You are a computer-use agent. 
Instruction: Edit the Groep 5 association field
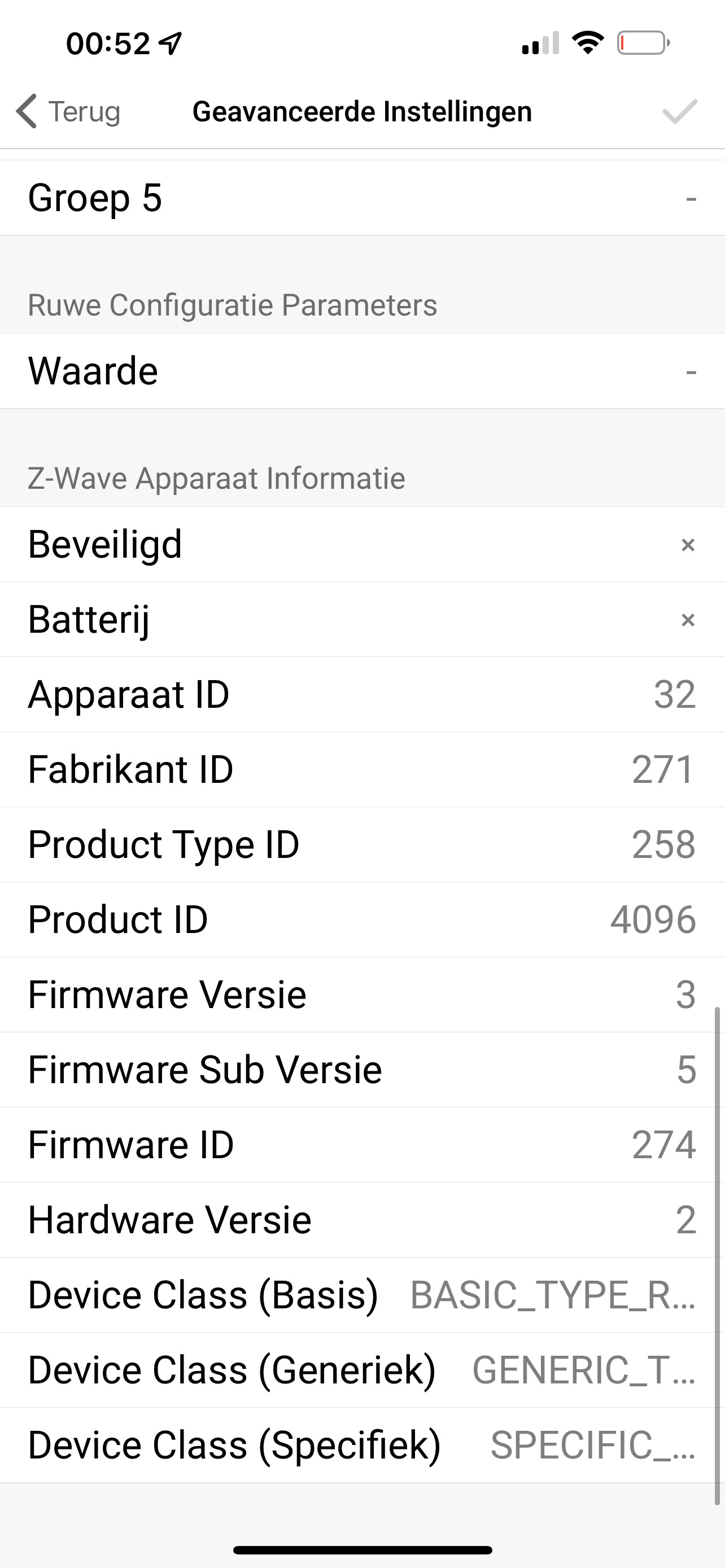[x=362, y=199]
